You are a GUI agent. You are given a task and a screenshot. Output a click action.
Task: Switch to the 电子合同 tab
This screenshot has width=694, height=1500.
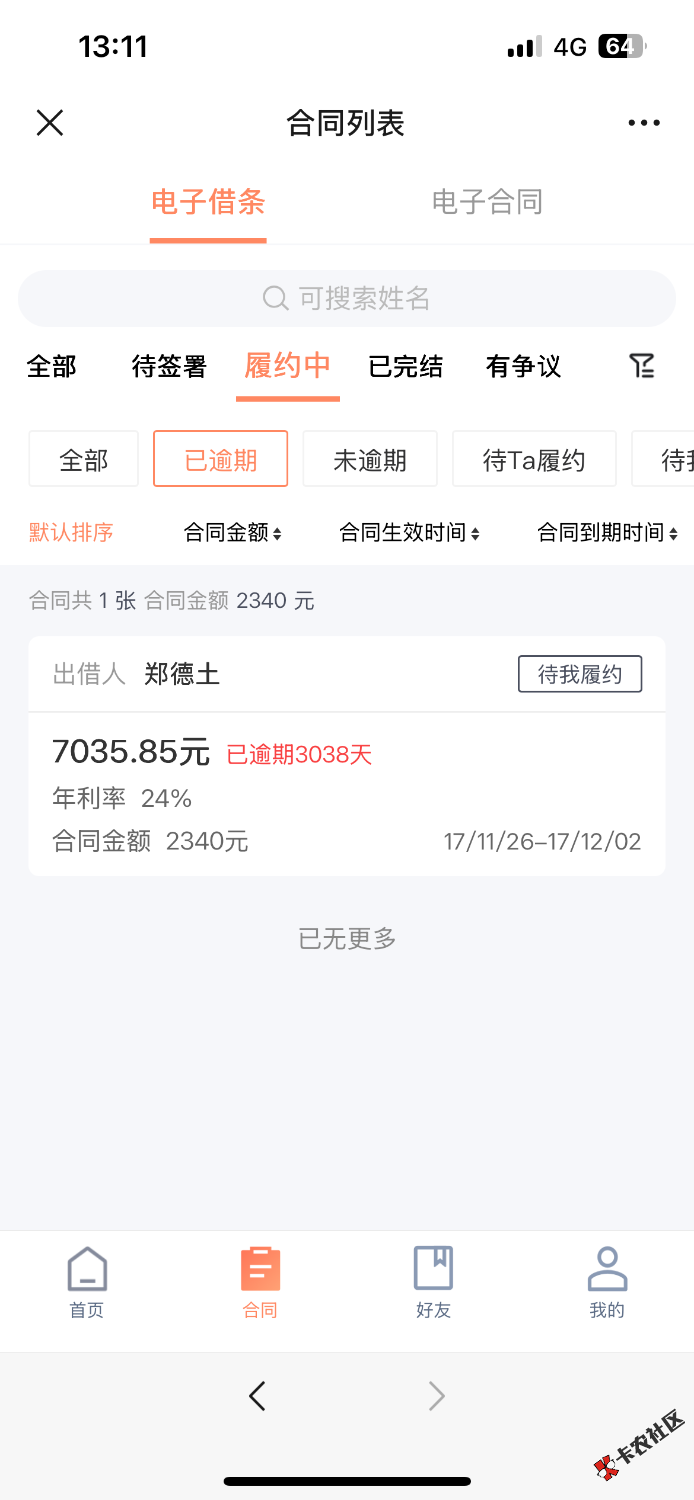tap(487, 202)
